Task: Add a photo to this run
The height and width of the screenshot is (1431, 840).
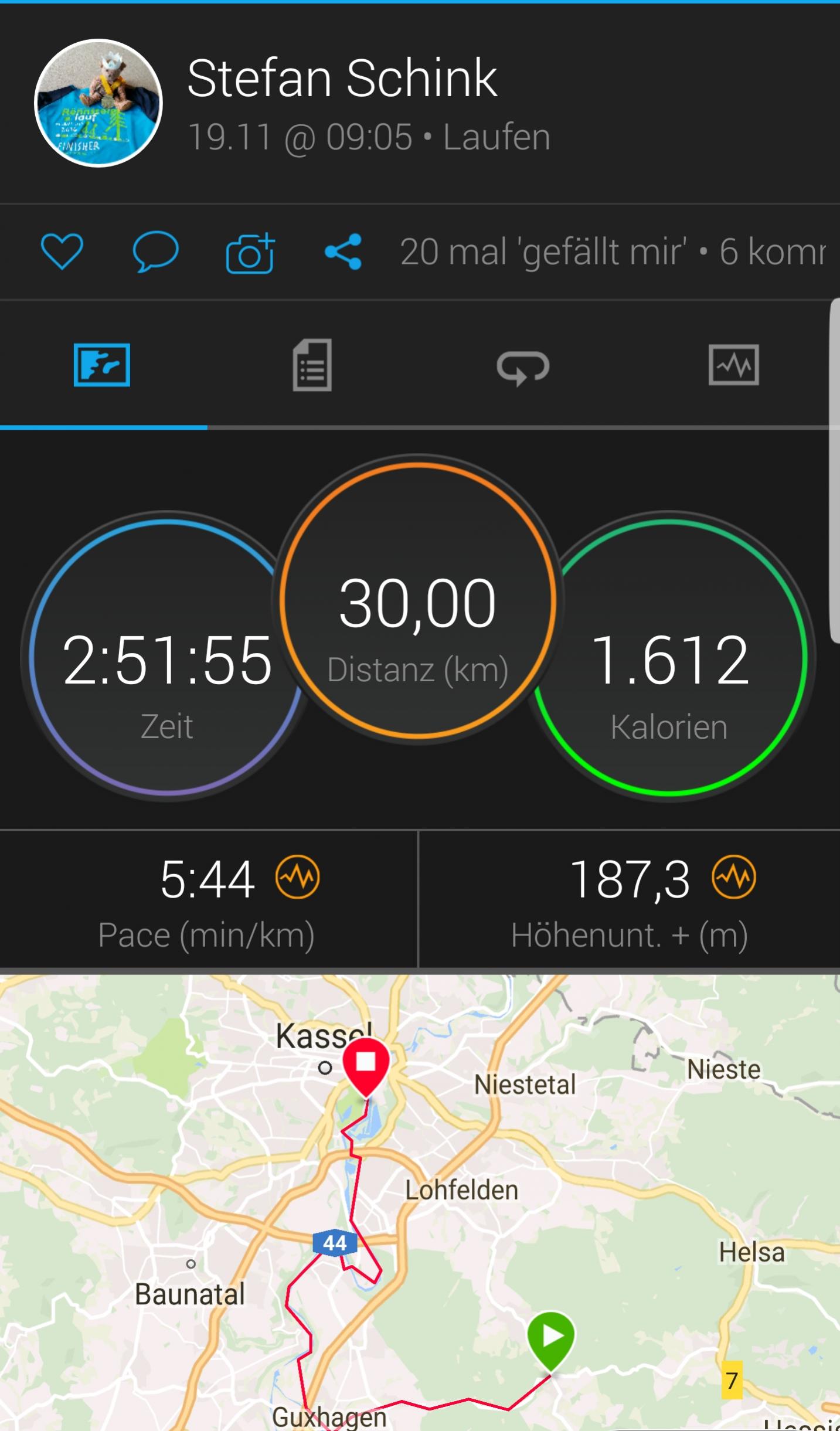Action: (250, 253)
